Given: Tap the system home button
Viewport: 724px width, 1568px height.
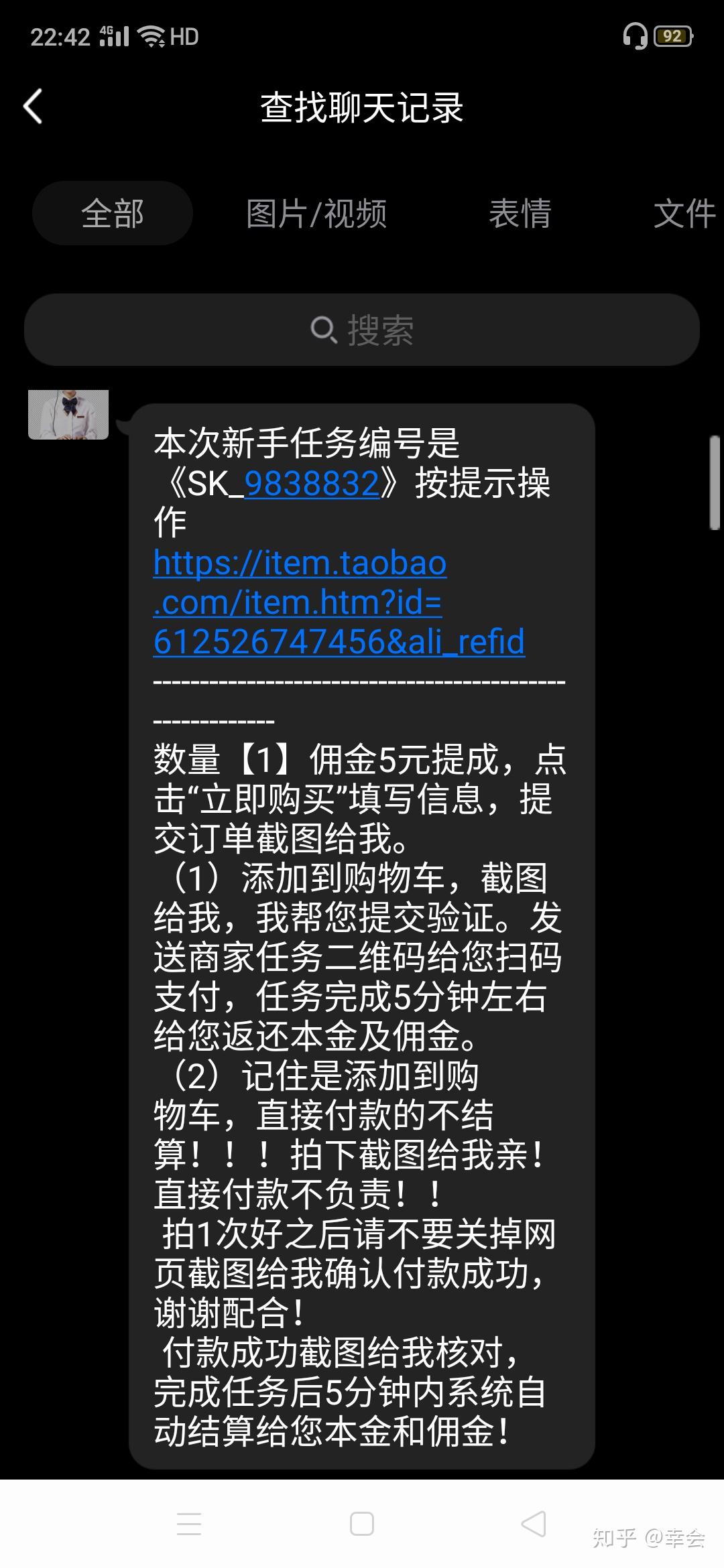Looking at the screenshot, I should click(x=362, y=1524).
